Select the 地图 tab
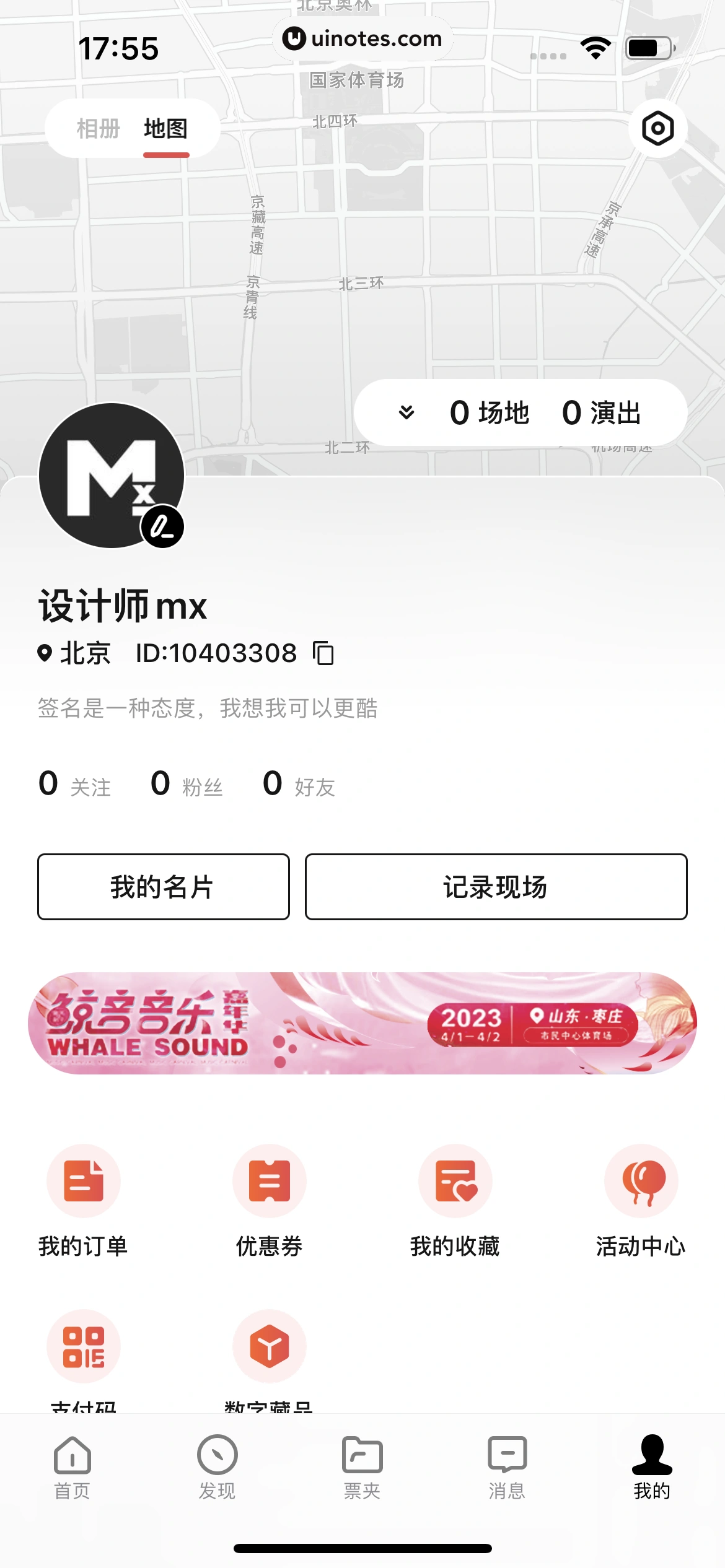The height and width of the screenshot is (1568, 725). (x=165, y=129)
